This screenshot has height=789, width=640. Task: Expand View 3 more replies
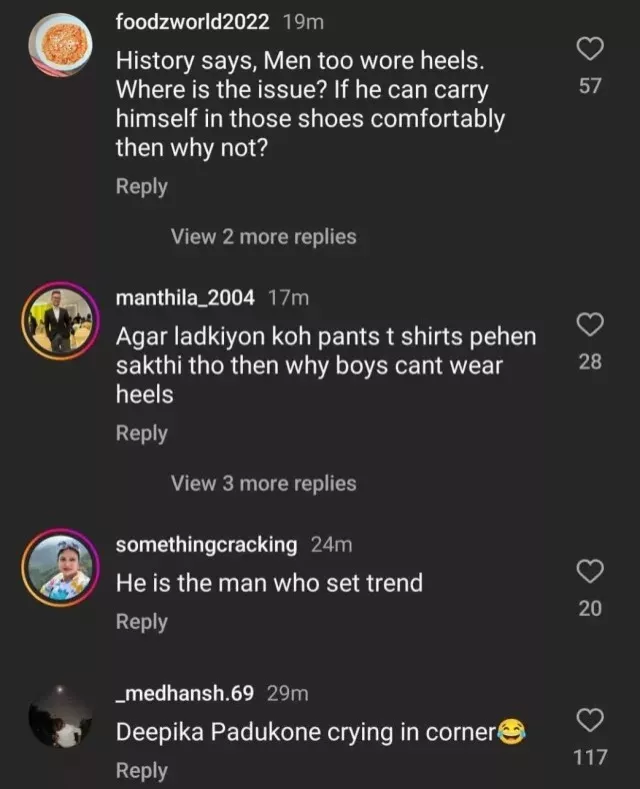tap(263, 483)
